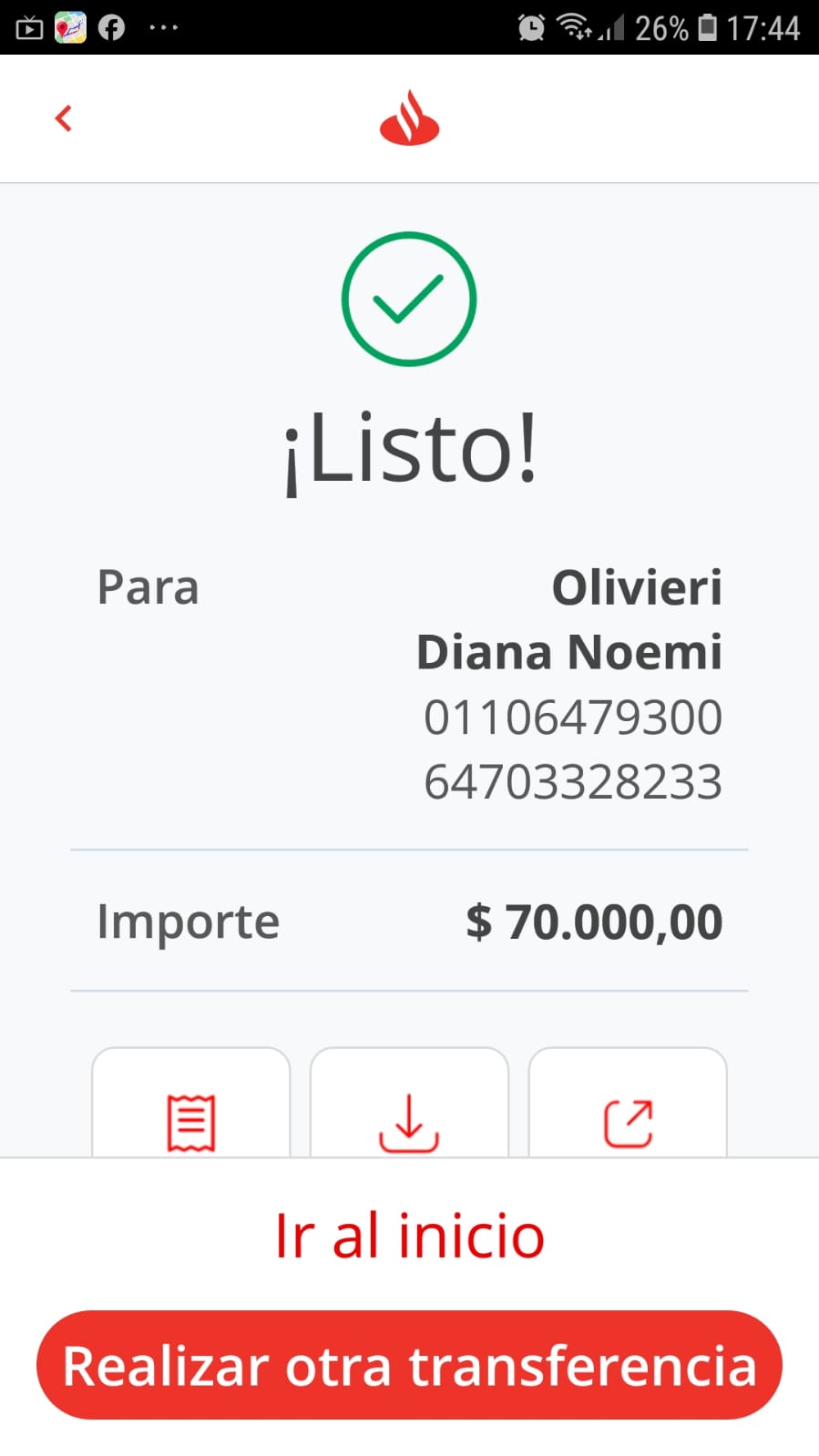Download the transfer voucher
Viewport: 819px width, 1456px height.
pos(409,1104)
